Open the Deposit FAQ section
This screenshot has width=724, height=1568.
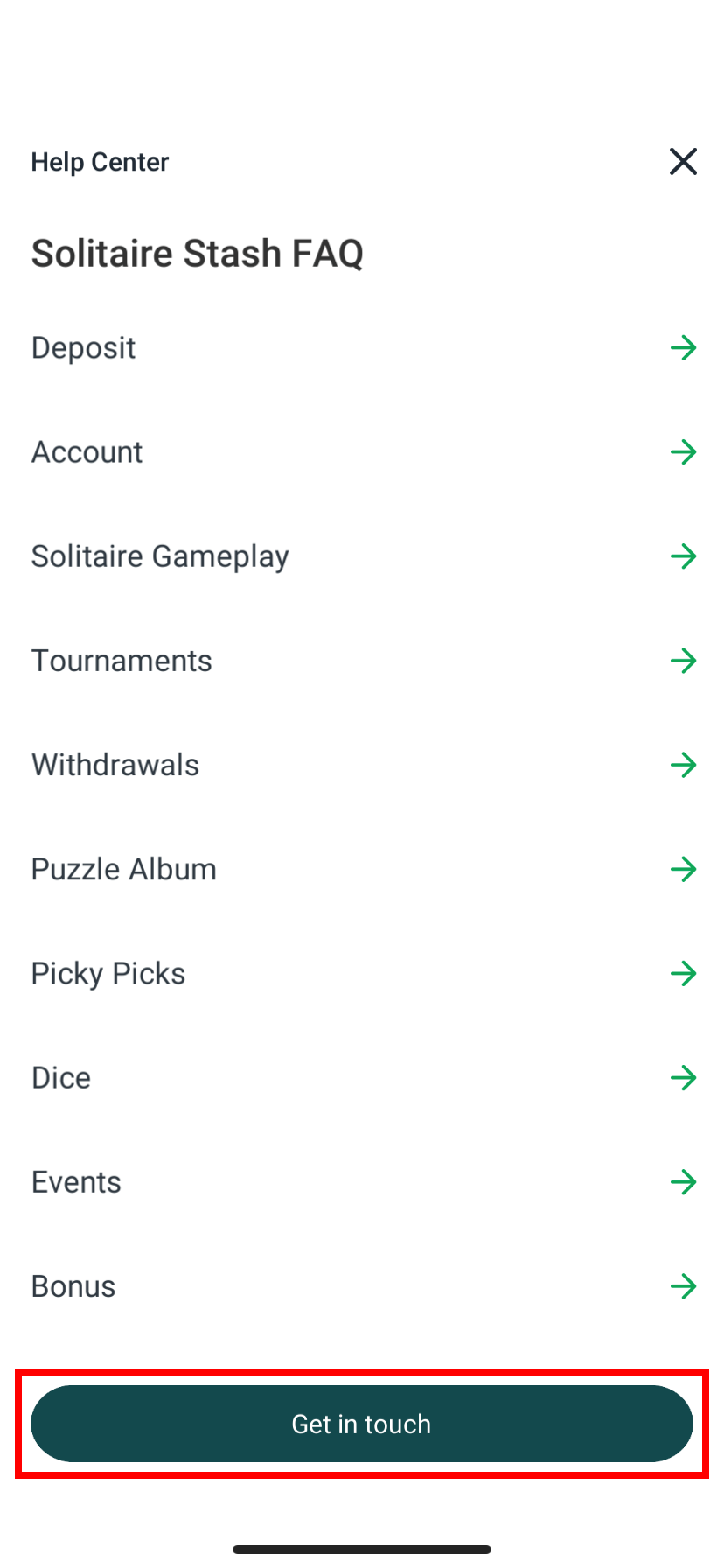tap(362, 348)
